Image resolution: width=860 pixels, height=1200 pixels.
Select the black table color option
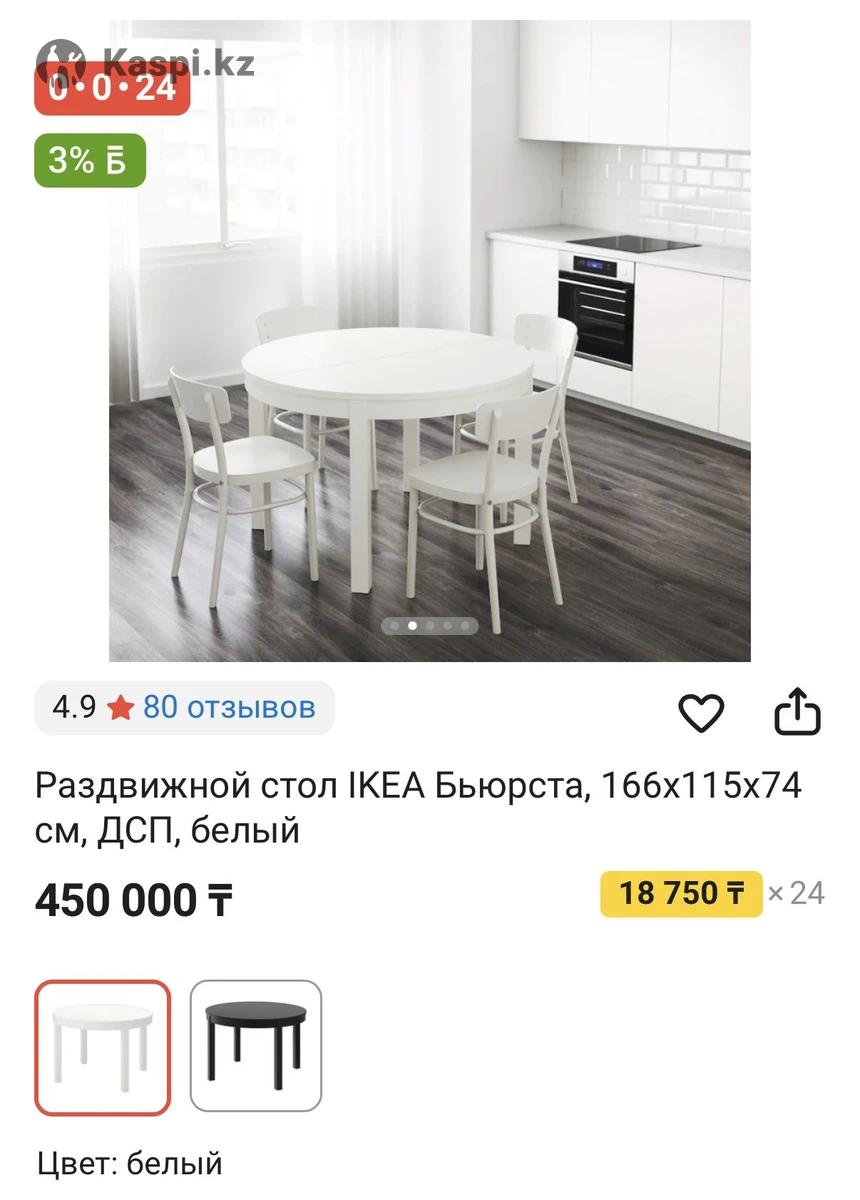256,1047
